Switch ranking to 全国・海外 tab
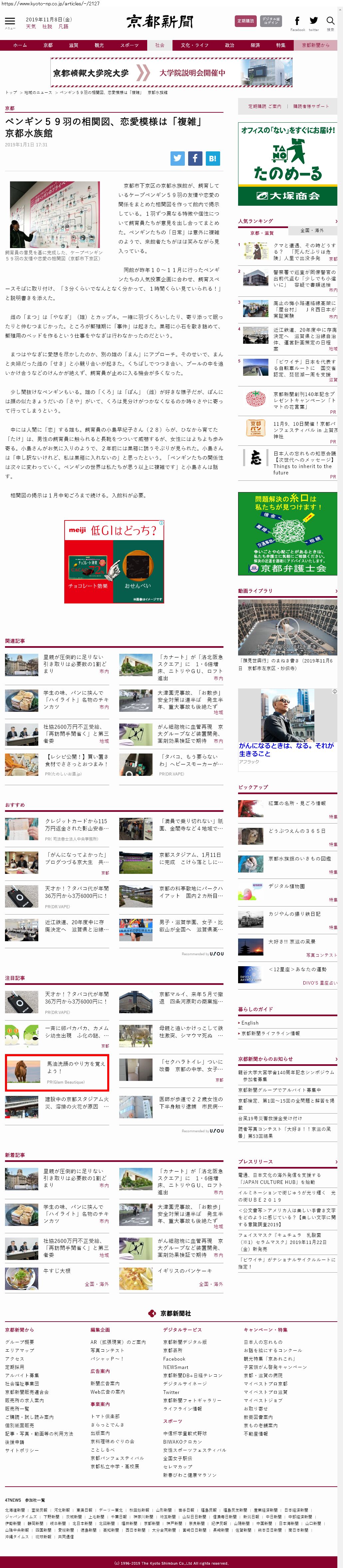This screenshot has width=343, height=1568. click(x=312, y=231)
